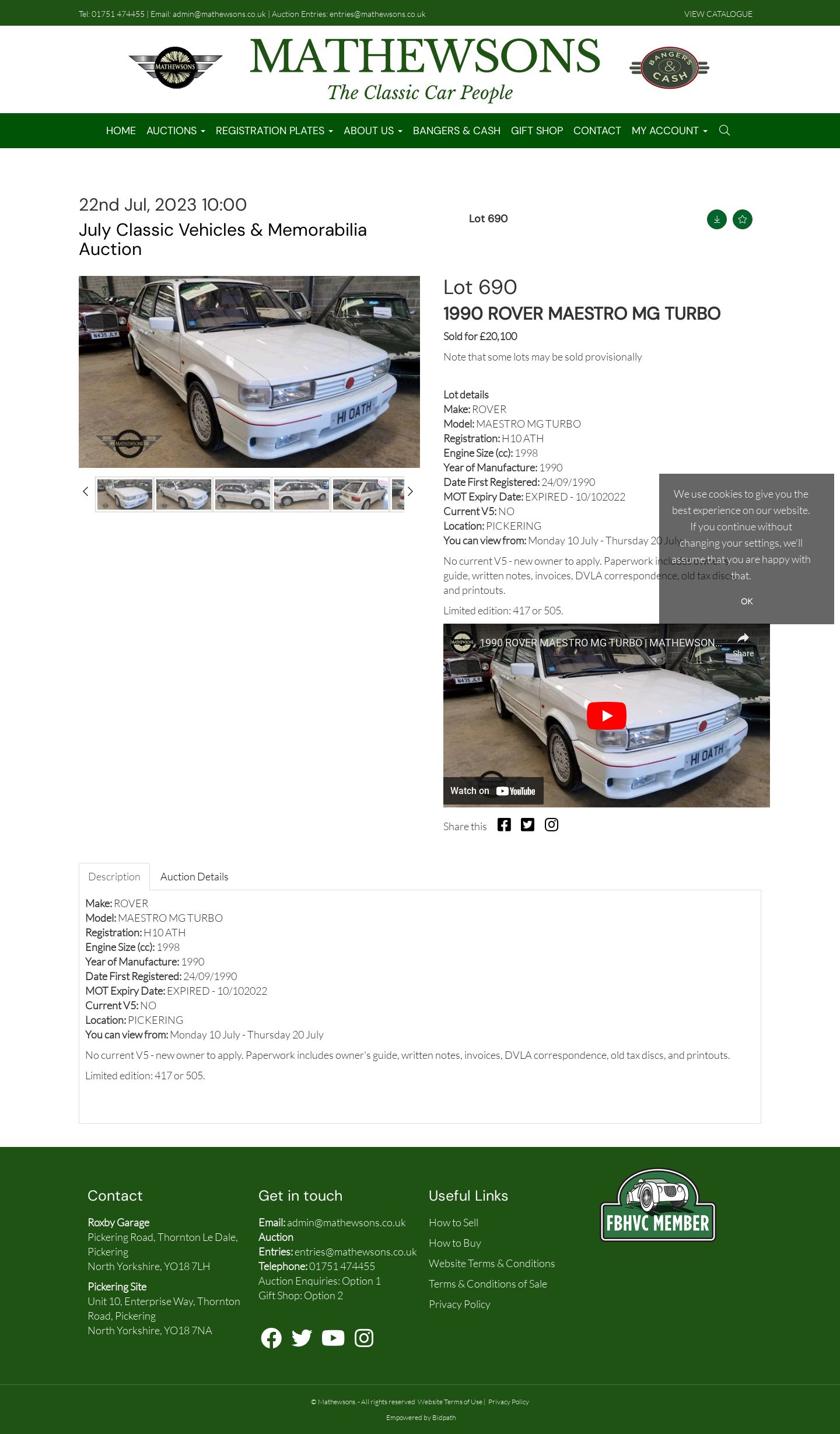840x1434 pixels.
Task: Show the next gallery thumbnails with the right arrow
Action: point(410,491)
